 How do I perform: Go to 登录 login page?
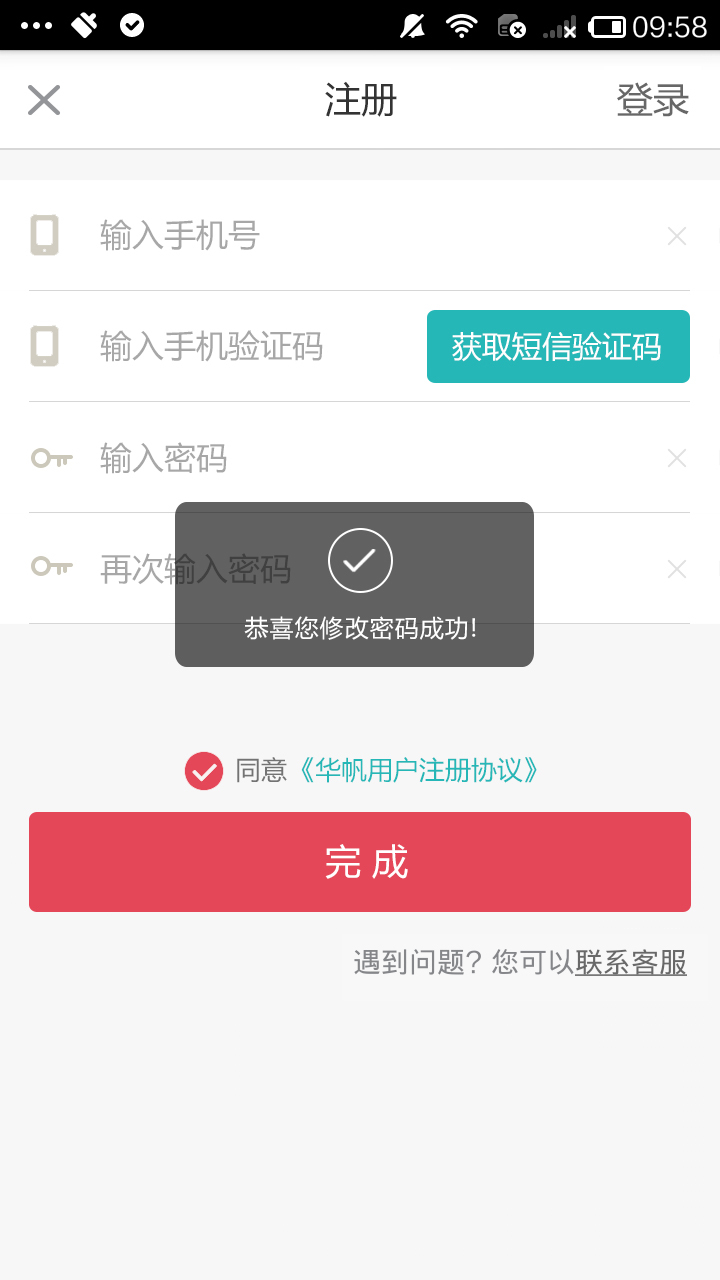point(652,100)
